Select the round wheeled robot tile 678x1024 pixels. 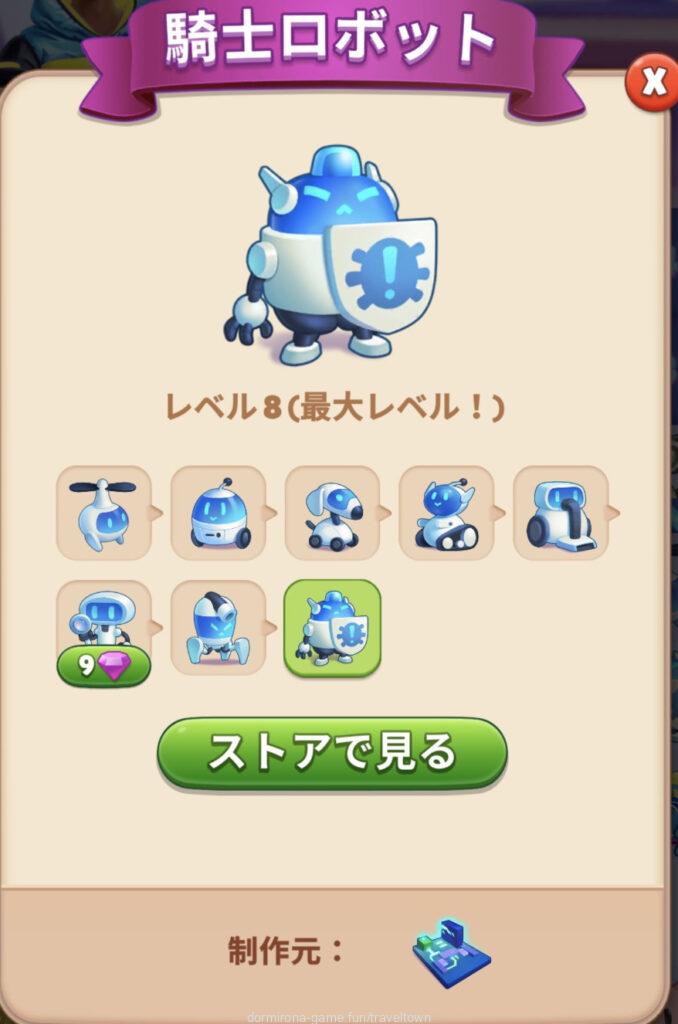point(218,512)
